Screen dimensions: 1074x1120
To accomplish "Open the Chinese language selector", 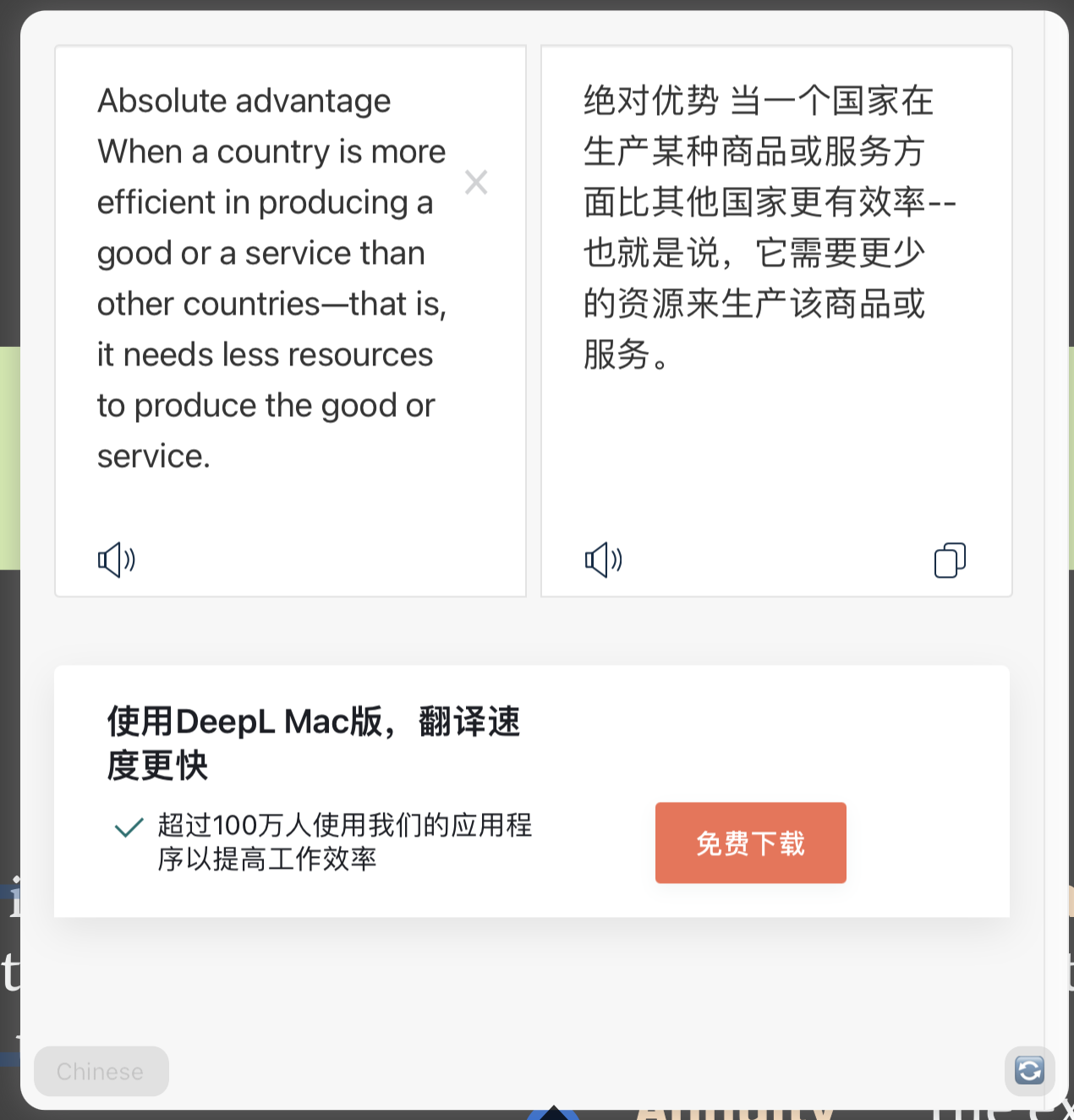I will [101, 1071].
